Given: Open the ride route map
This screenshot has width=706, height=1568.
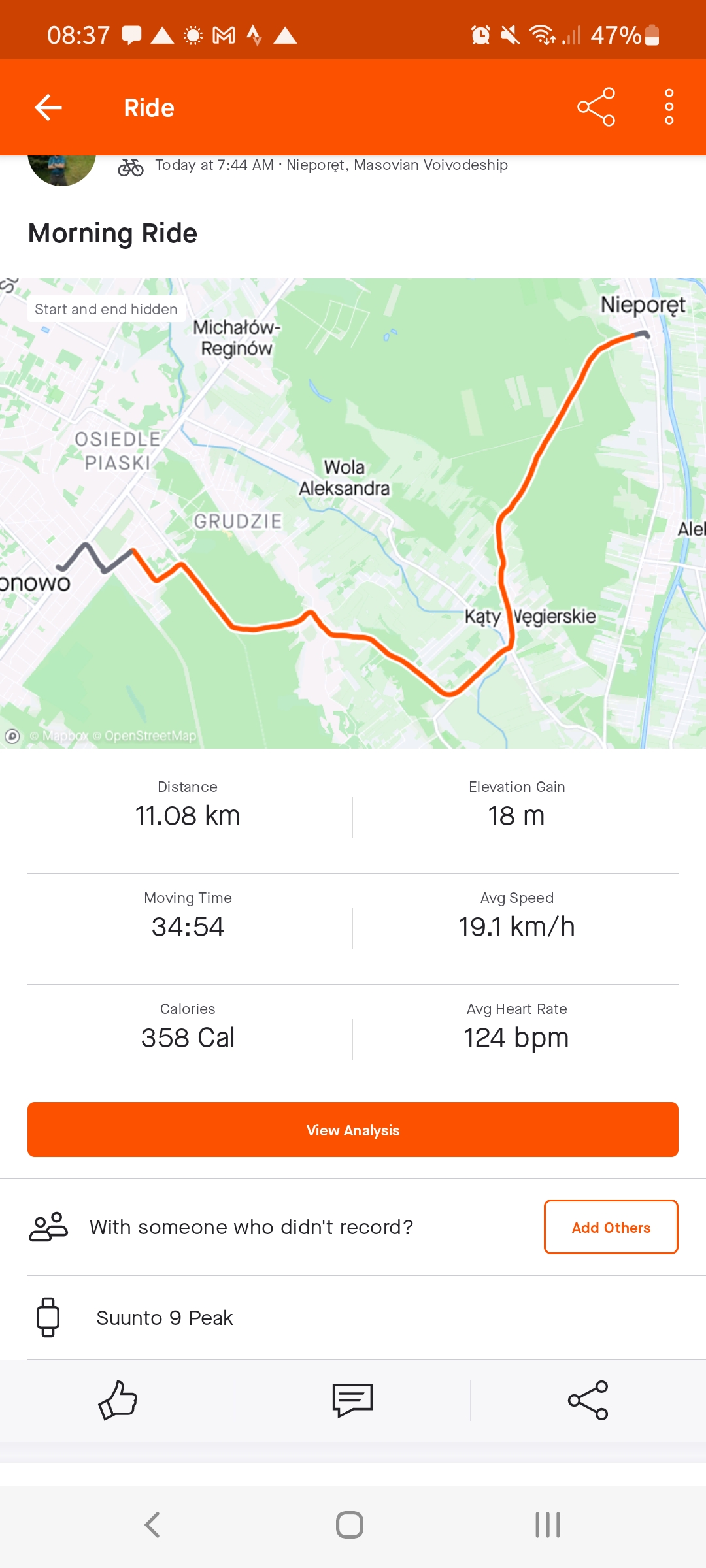Looking at the screenshot, I should 353,514.
